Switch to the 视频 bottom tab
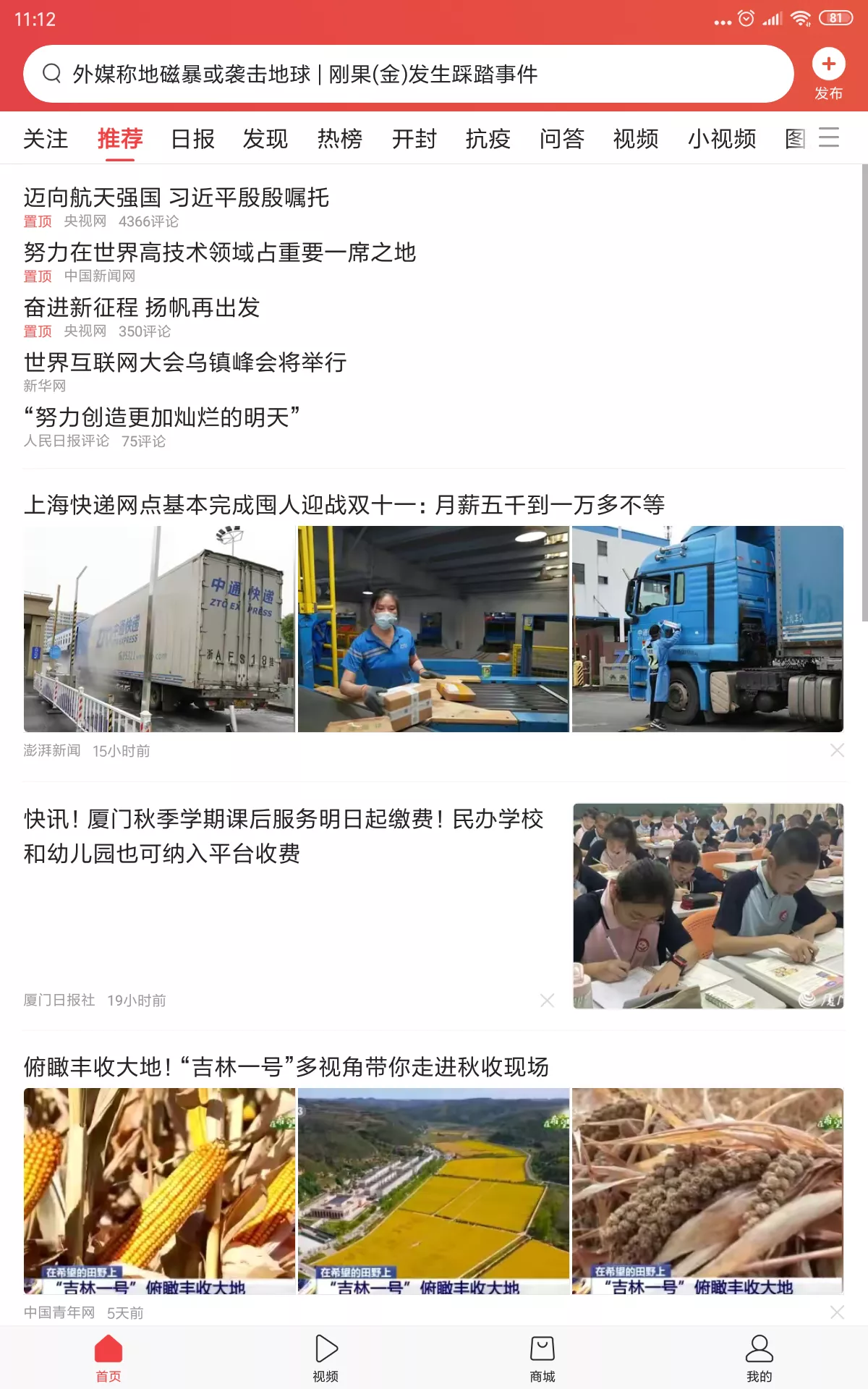The width and height of the screenshot is (868, 1389). click(325, 1358)
